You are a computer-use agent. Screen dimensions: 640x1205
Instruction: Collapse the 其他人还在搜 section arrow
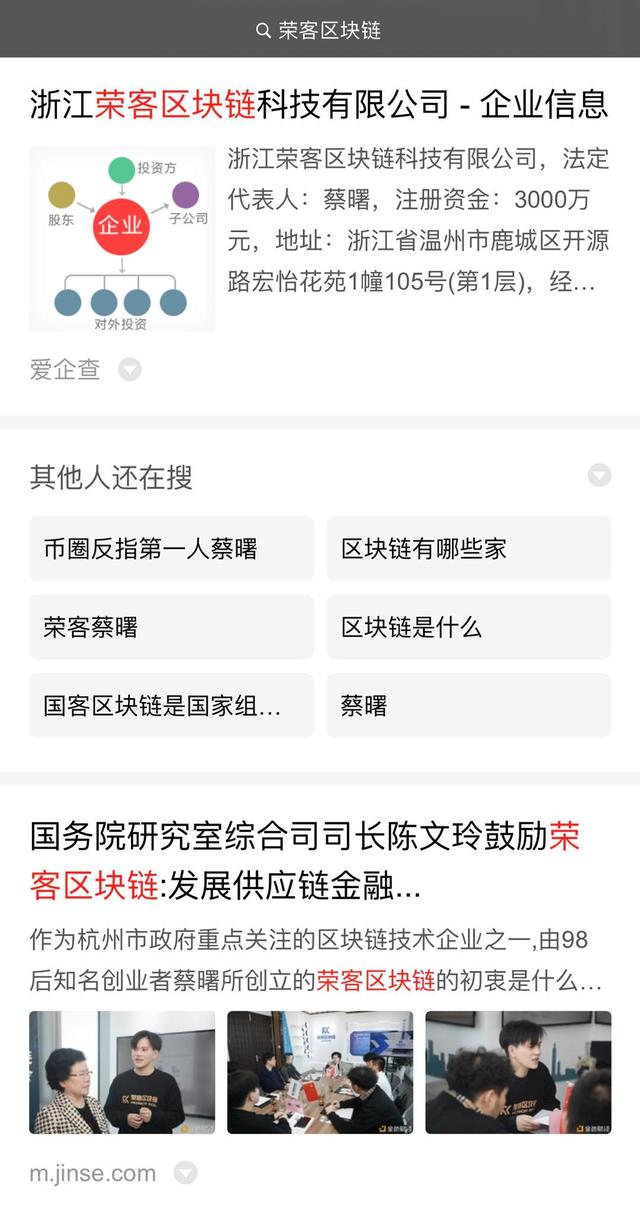point(599,475)
